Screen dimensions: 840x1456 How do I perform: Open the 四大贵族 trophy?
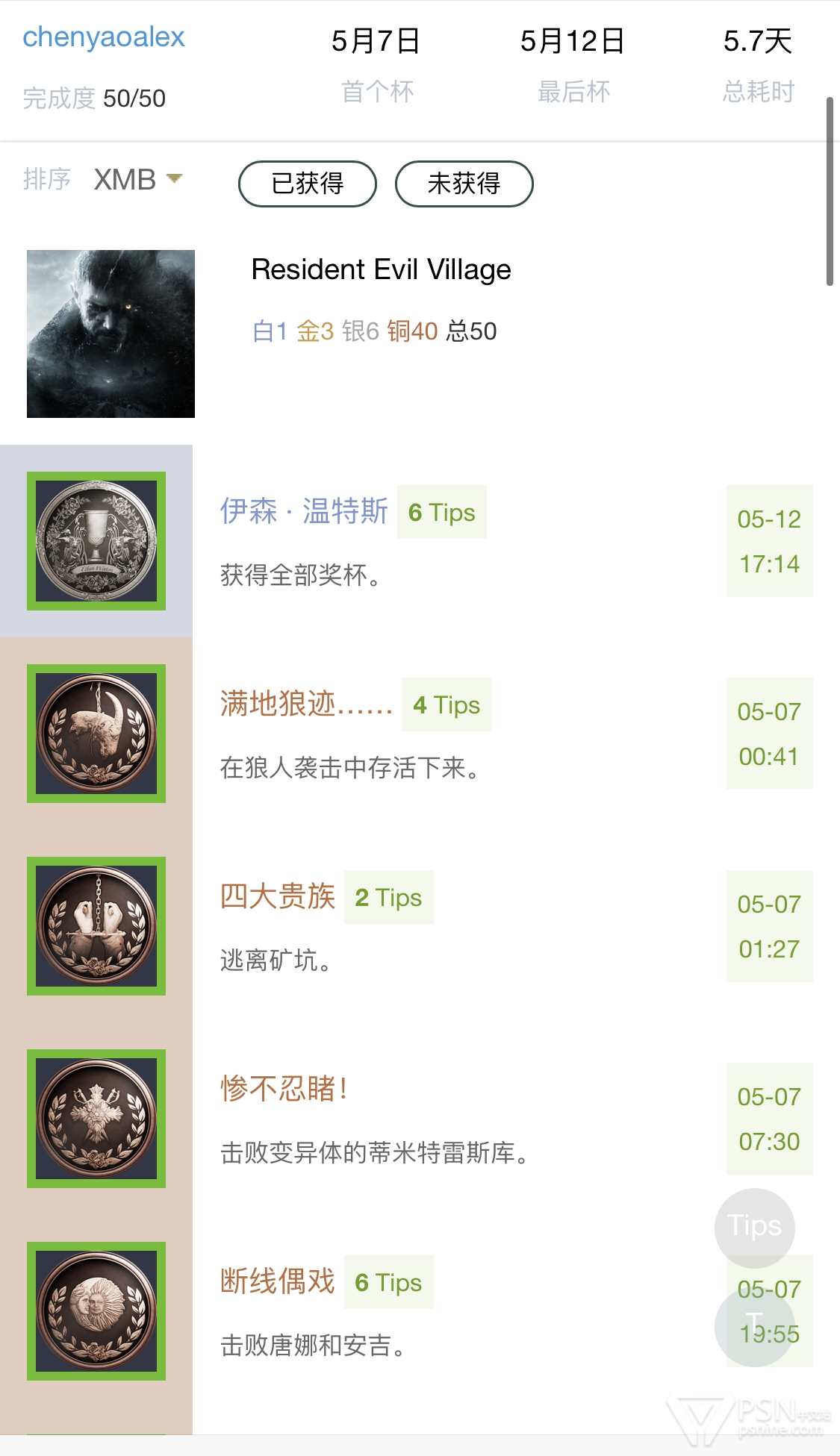[x=278, y=897]
